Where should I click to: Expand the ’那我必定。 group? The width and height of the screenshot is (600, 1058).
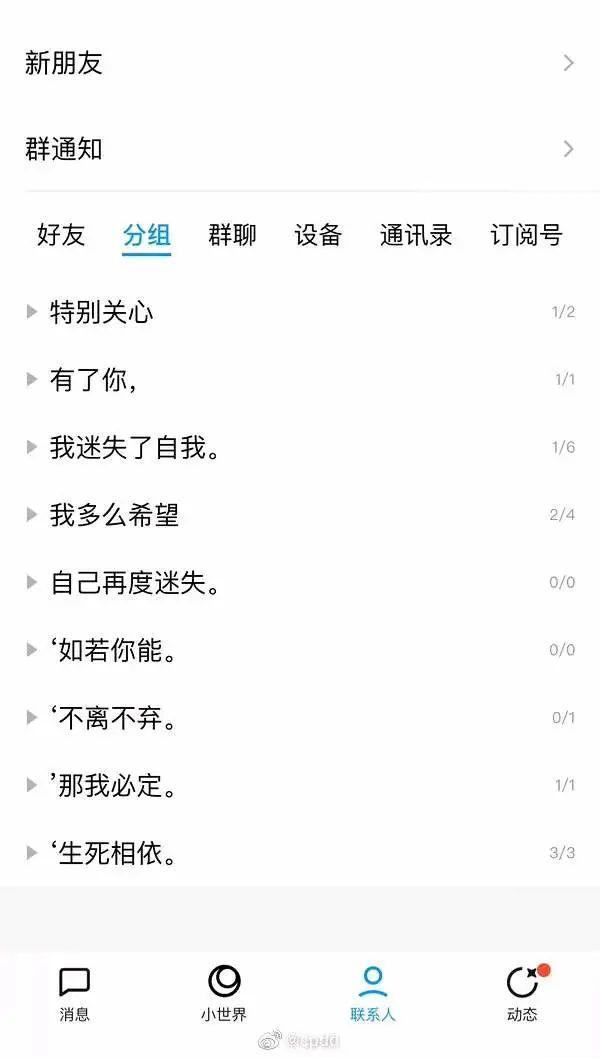[300, 785]
